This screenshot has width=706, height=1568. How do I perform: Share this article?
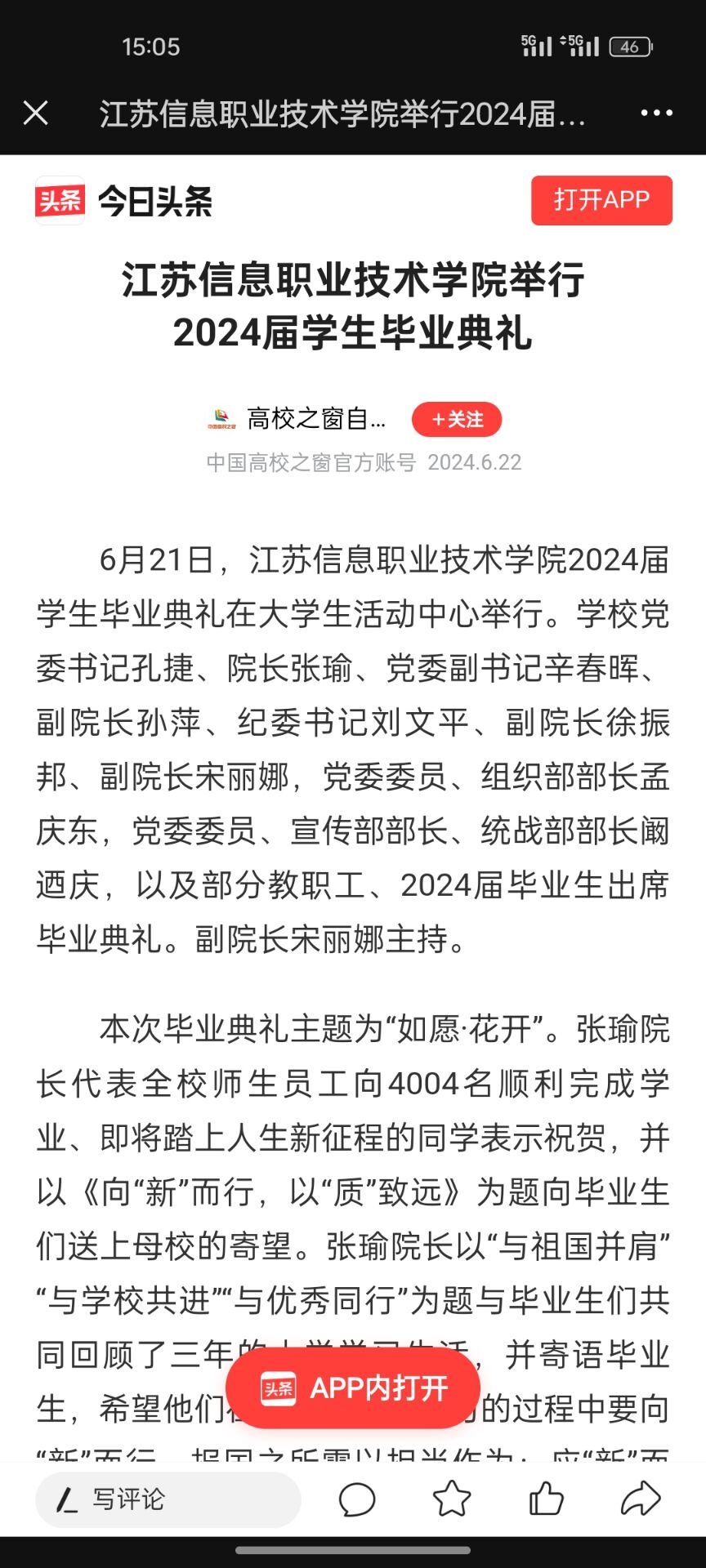pyautogui.click(x=641, y=1499)
